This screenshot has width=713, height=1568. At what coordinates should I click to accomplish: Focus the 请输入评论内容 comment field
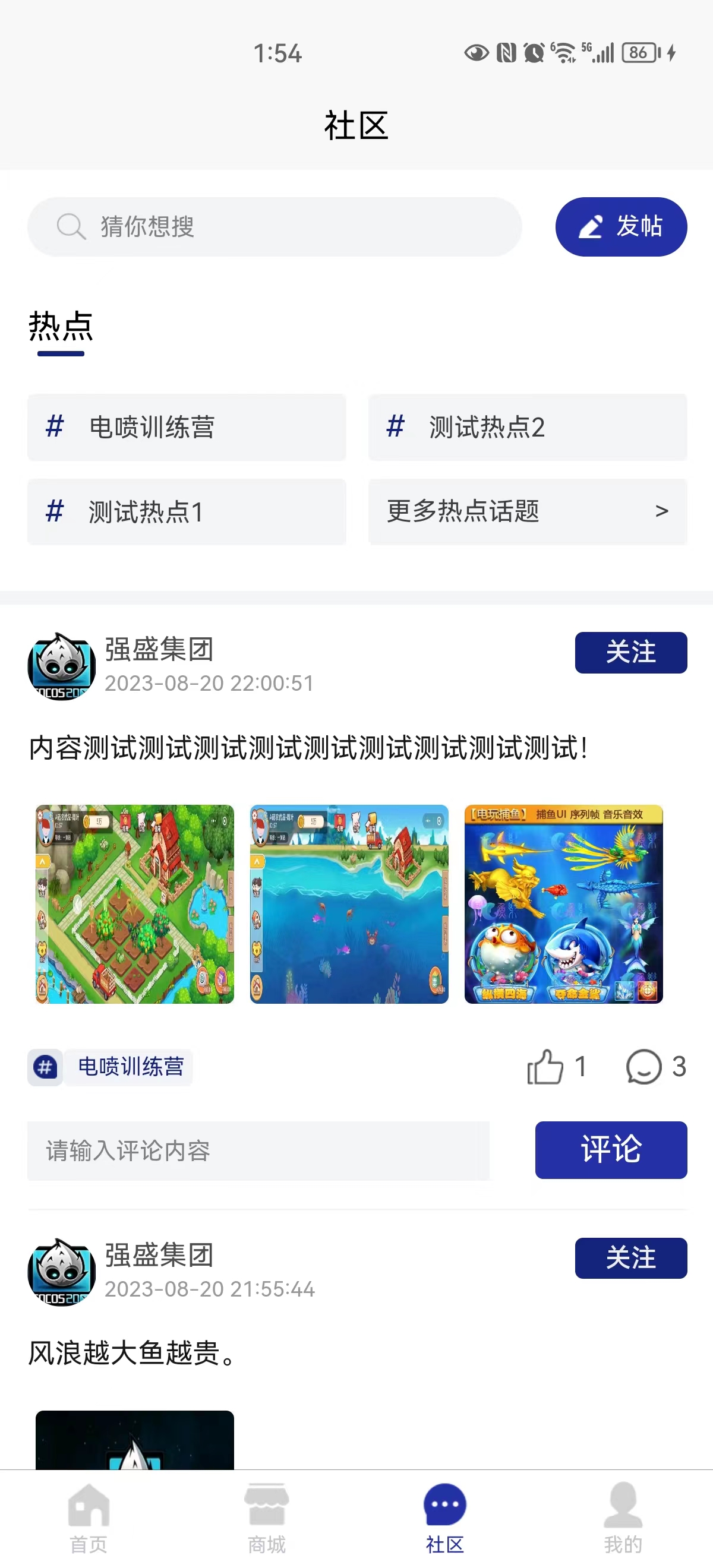(x=258, y=1150)
